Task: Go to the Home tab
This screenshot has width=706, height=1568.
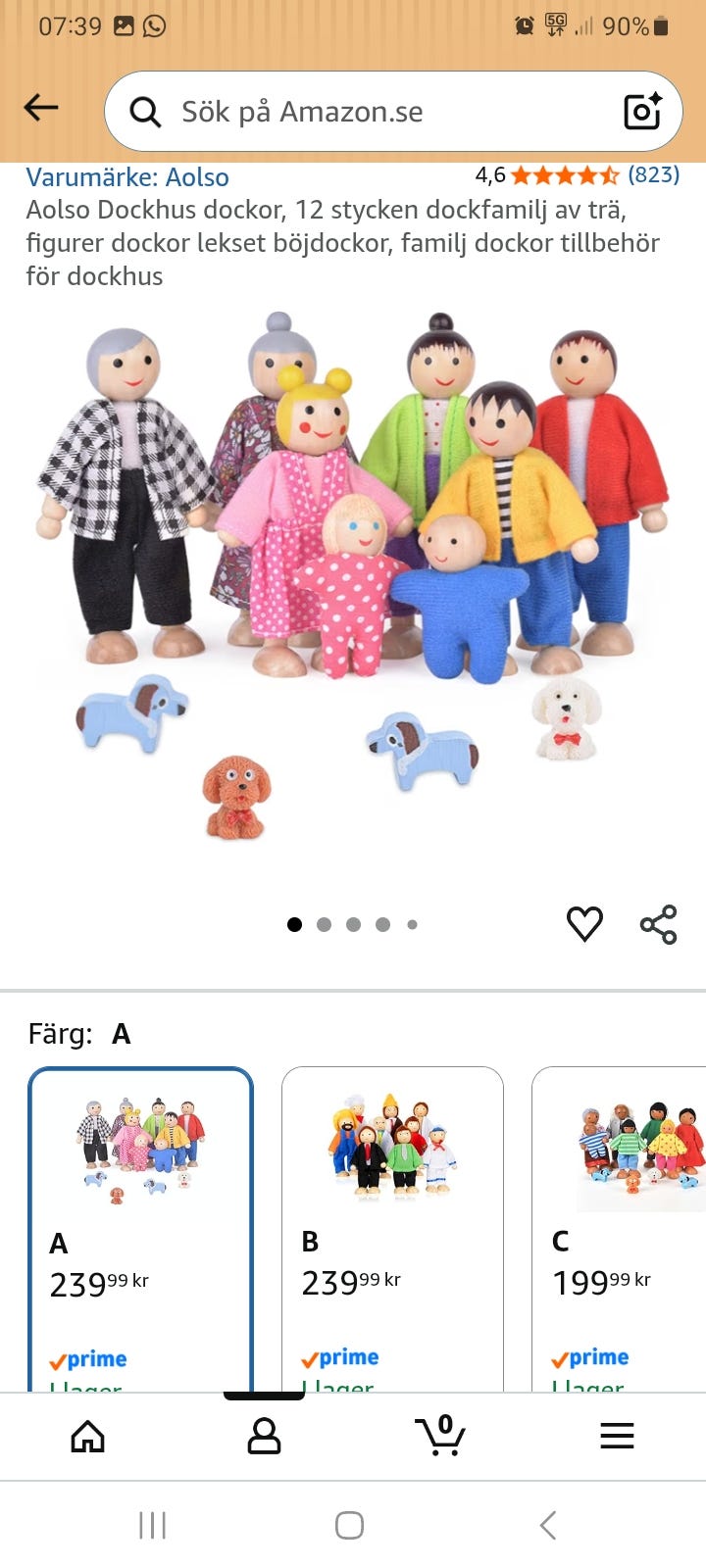Action: point(88,1437)
